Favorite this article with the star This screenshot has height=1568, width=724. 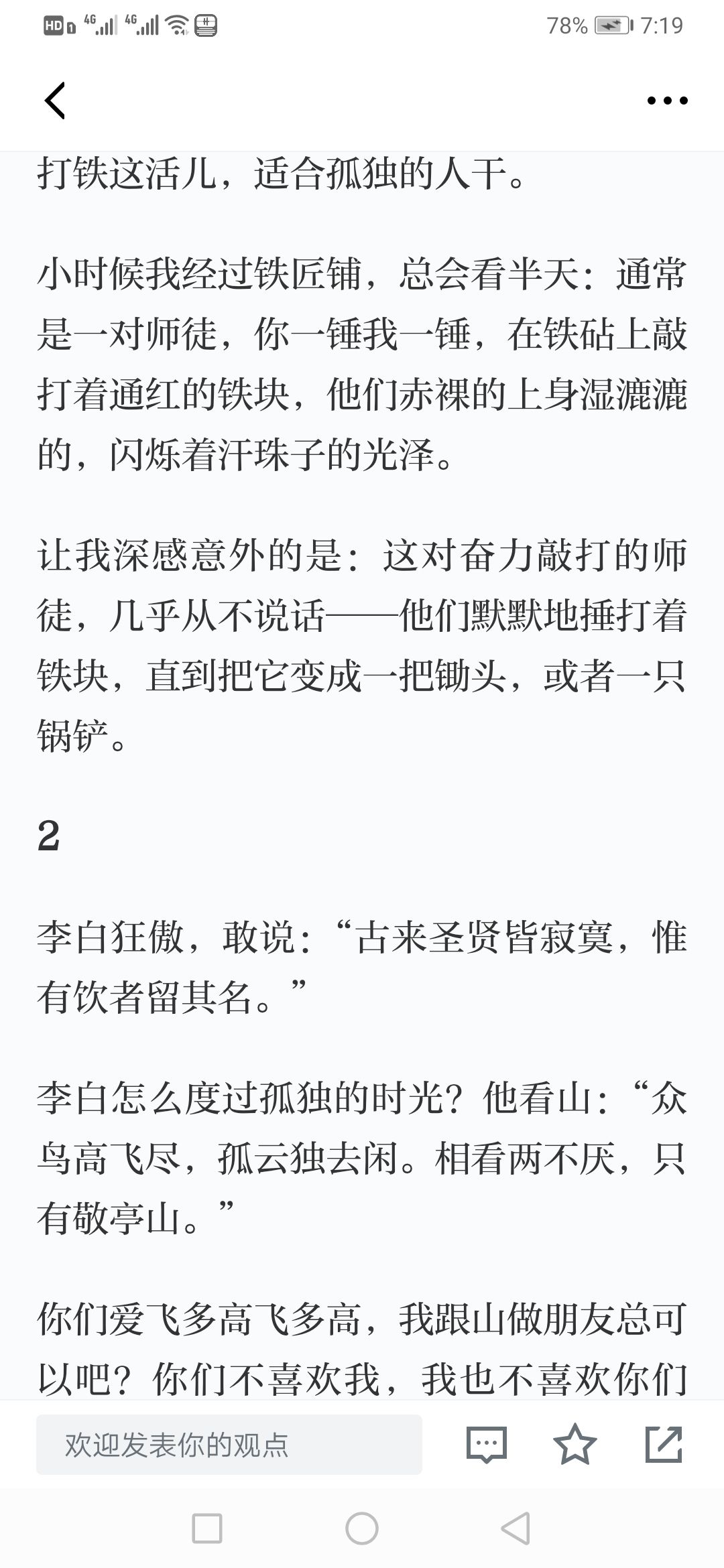(575, 1445)
